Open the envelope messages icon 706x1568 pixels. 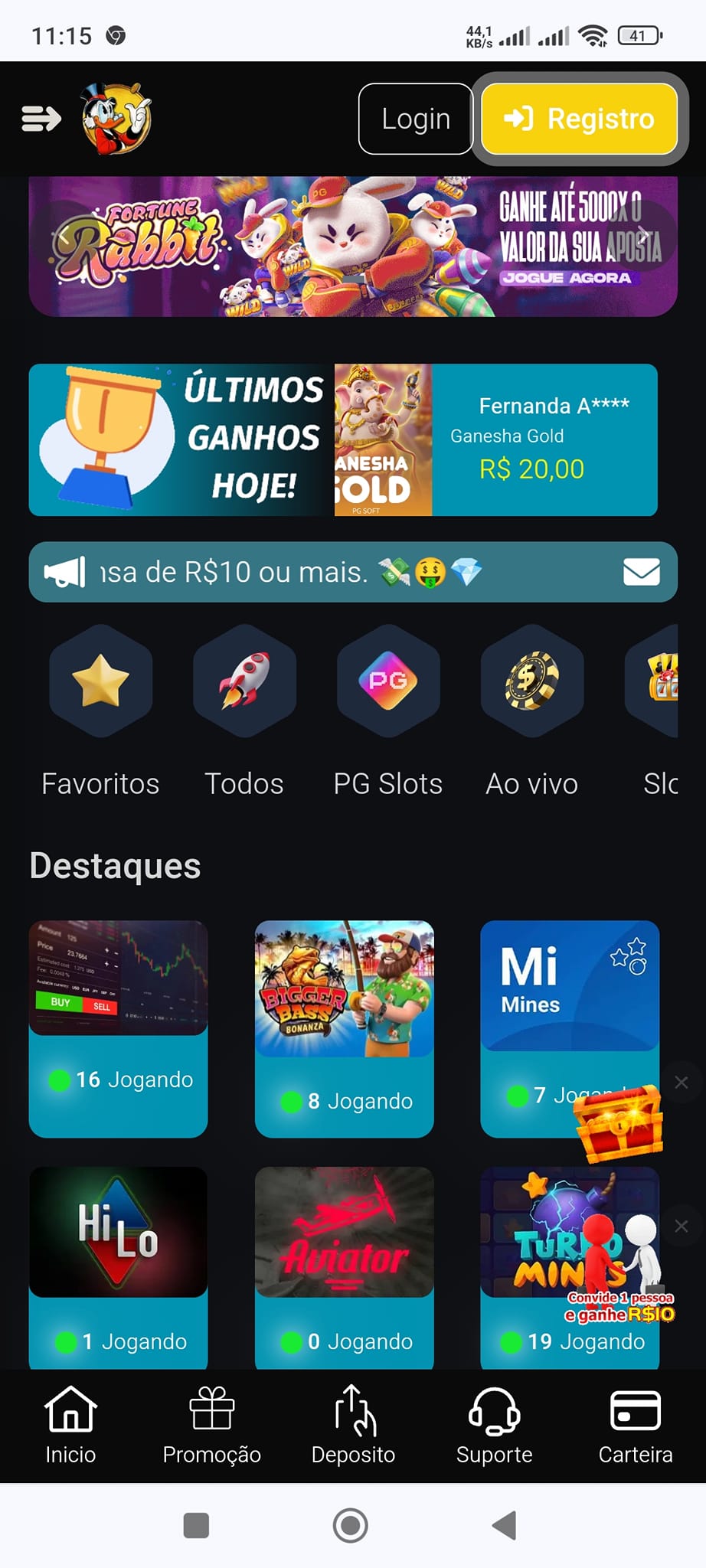point(642,572)
